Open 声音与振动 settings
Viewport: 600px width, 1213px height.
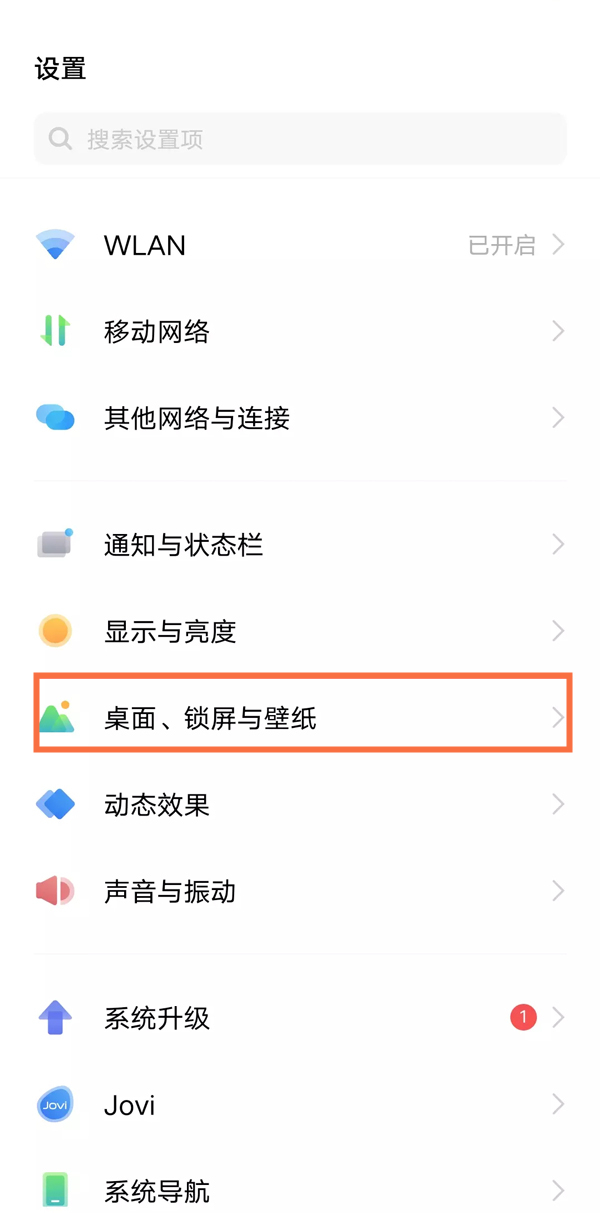[x=300, y=891]
